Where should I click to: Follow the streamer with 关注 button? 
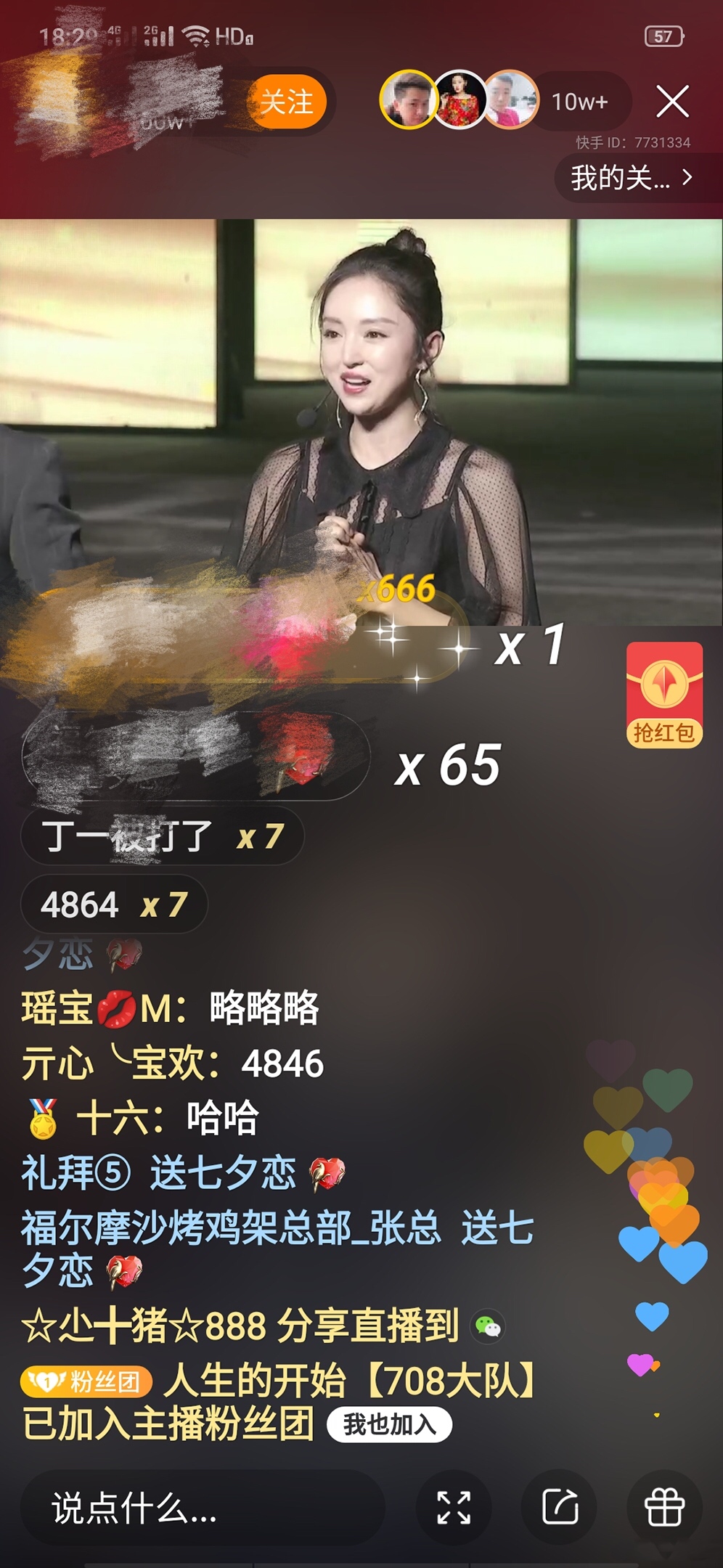coord(287,102)
